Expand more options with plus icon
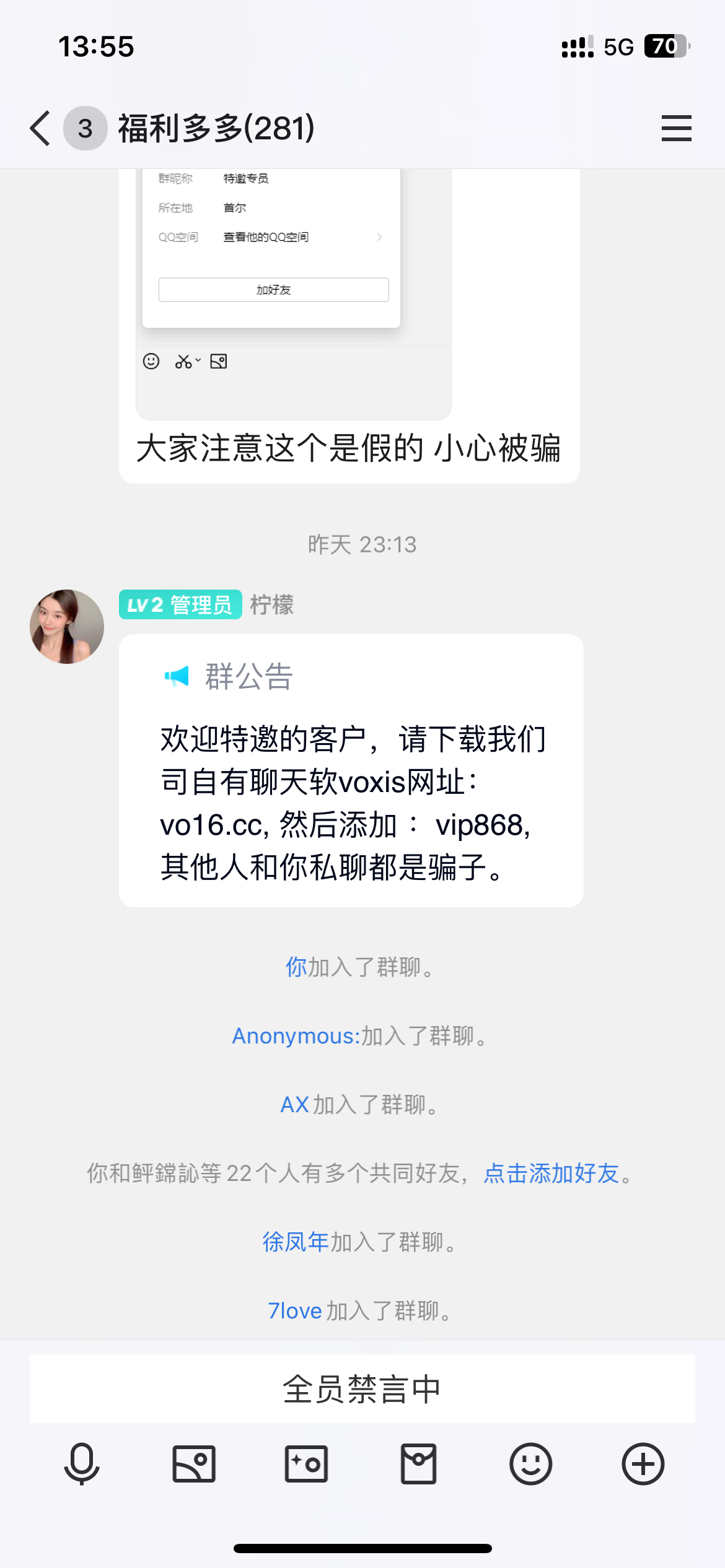 [x=643, y=1464]
